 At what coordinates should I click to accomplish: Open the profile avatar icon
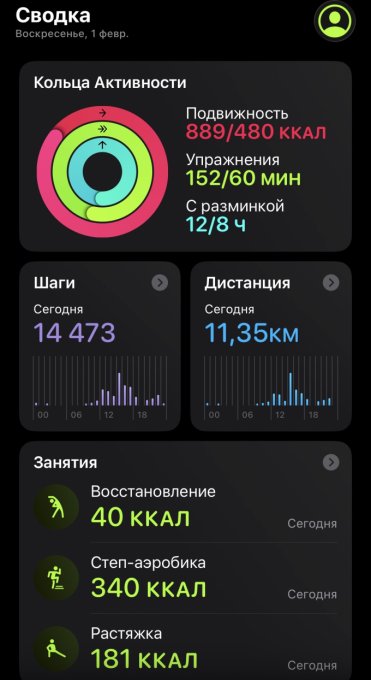335,20
